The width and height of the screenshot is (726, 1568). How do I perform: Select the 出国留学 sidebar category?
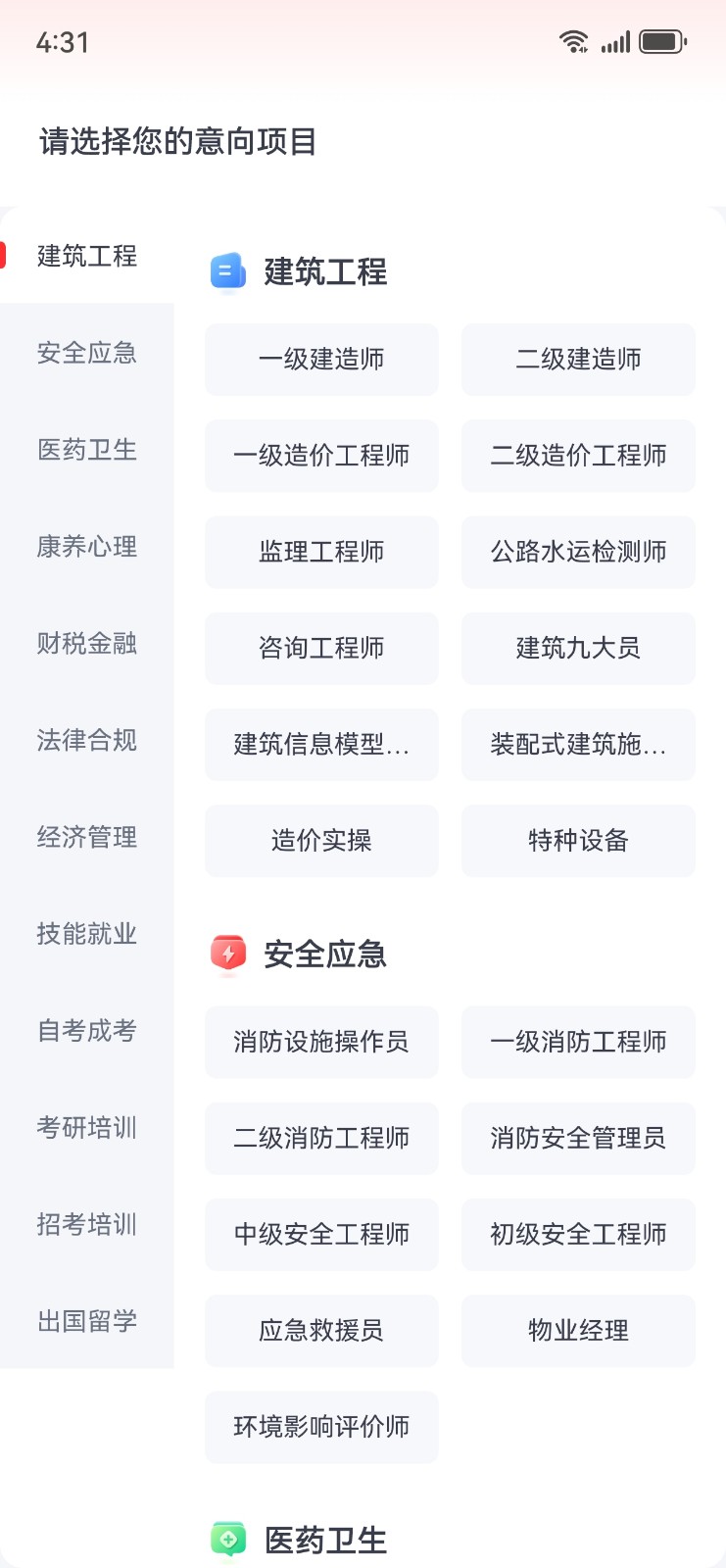click(x=87, y=1321)
